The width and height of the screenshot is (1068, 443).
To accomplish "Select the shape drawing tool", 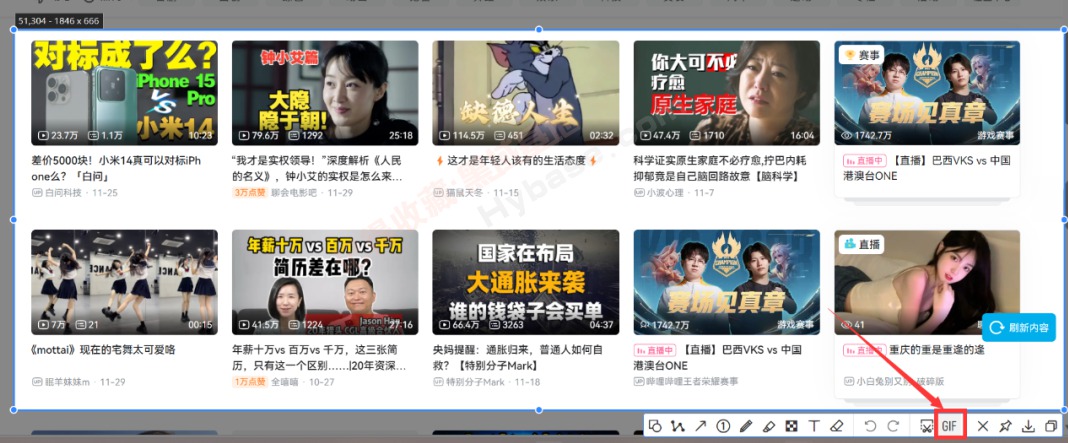I will pyautogui.click(x=654, y=426).
